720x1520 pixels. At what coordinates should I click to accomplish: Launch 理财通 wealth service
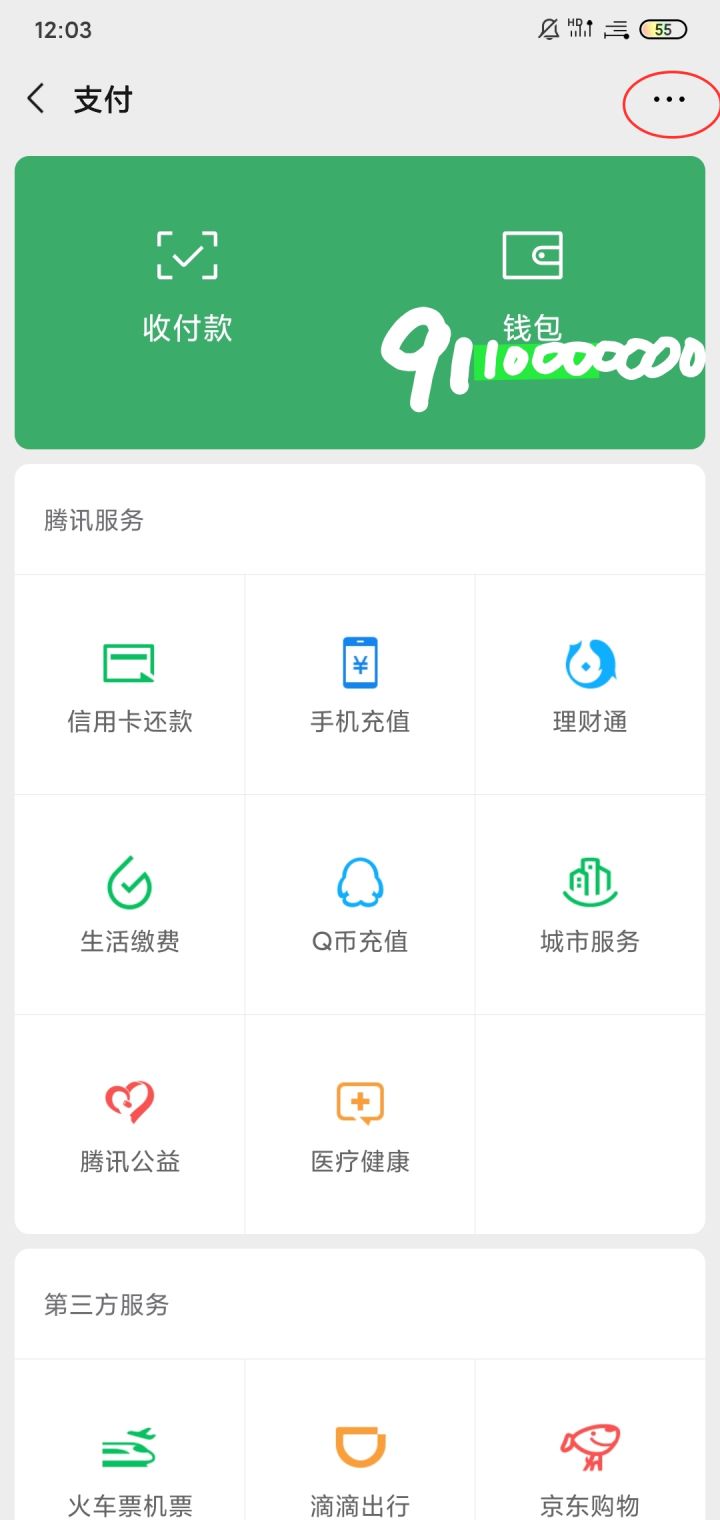click(x=590, y=685)
